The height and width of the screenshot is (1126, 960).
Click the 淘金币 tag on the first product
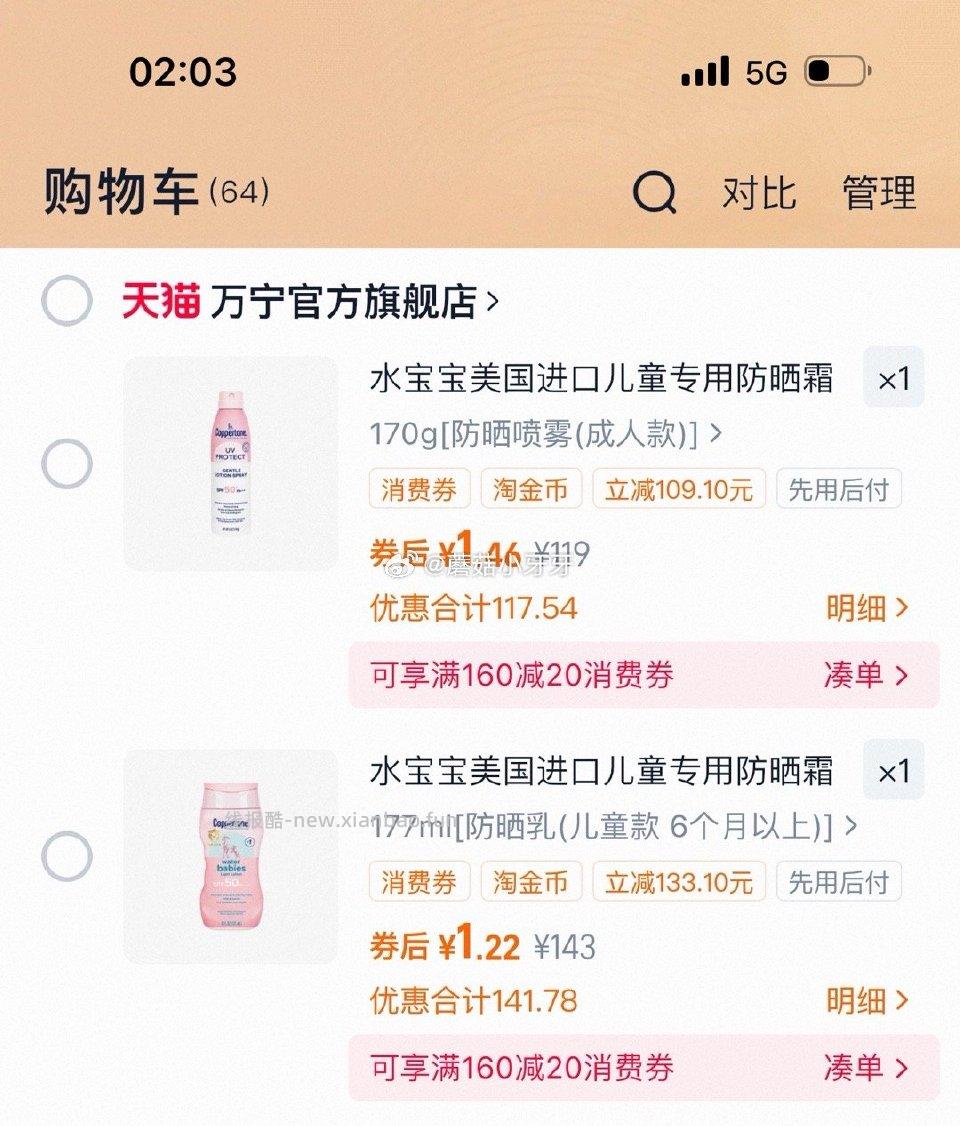(x=531, y=489)
